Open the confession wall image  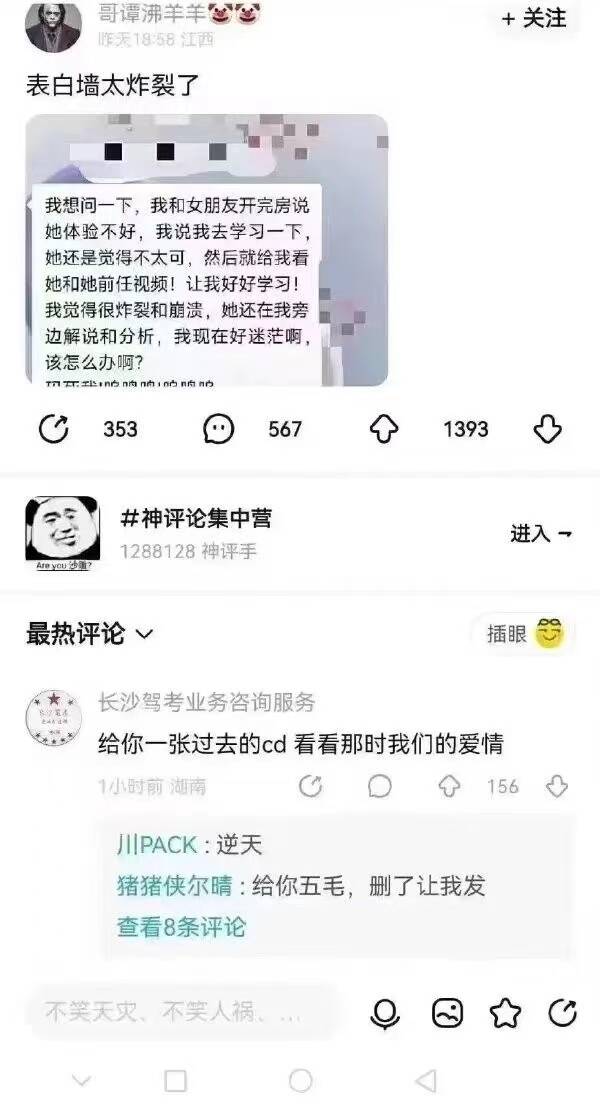click(x=206, y=250)
